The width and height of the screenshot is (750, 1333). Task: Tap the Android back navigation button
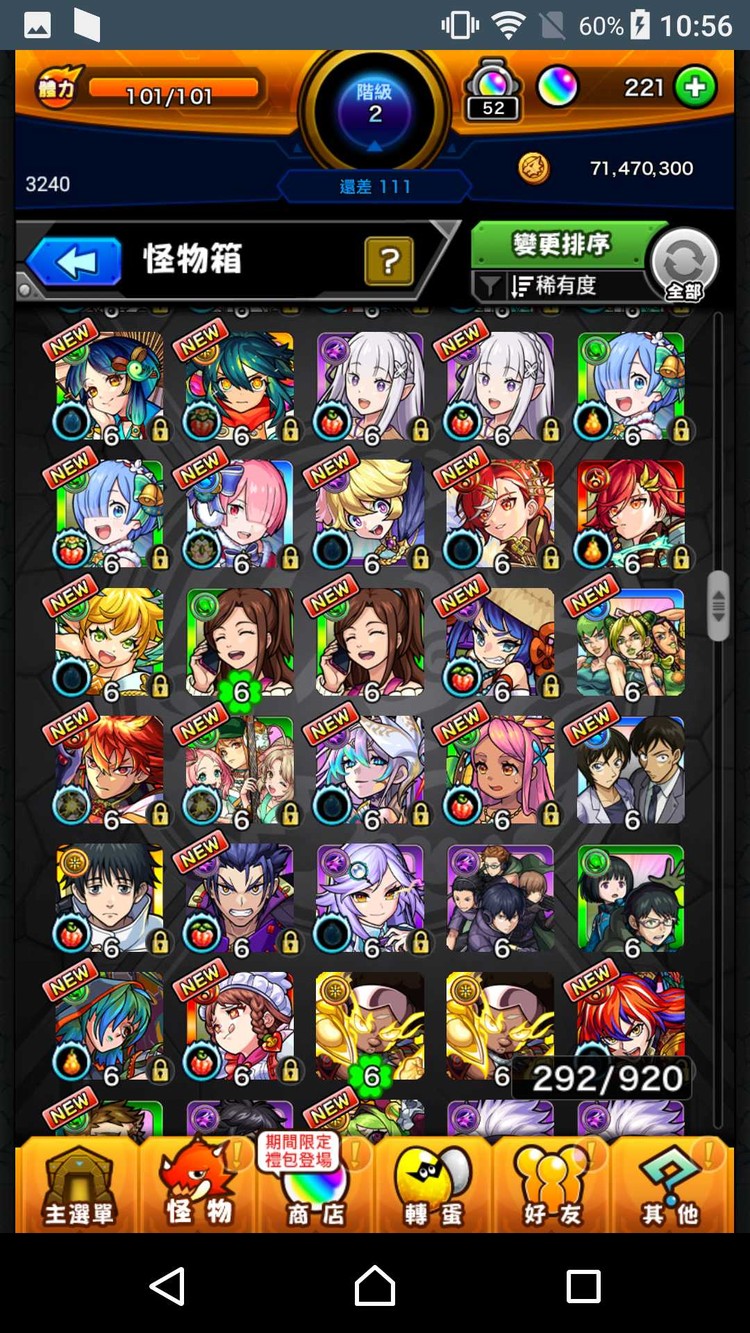pos(167,1285)
